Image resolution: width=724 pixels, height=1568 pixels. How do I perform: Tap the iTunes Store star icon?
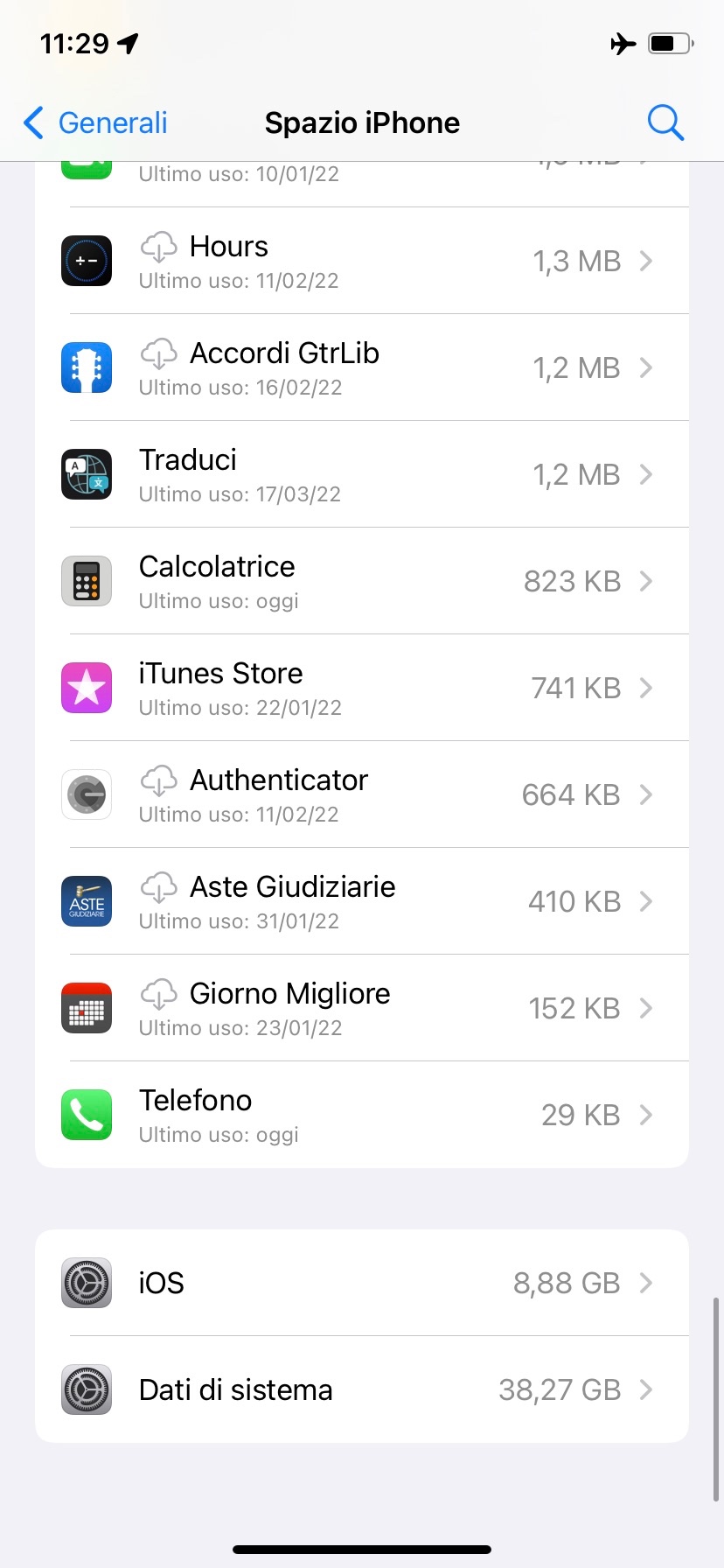click(86, 688)
